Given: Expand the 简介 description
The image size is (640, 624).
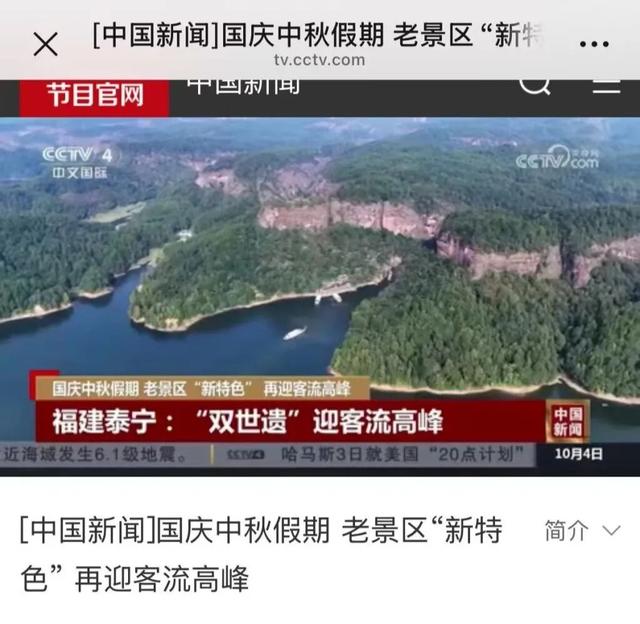Looking at the screenshot, I should 581,531.
